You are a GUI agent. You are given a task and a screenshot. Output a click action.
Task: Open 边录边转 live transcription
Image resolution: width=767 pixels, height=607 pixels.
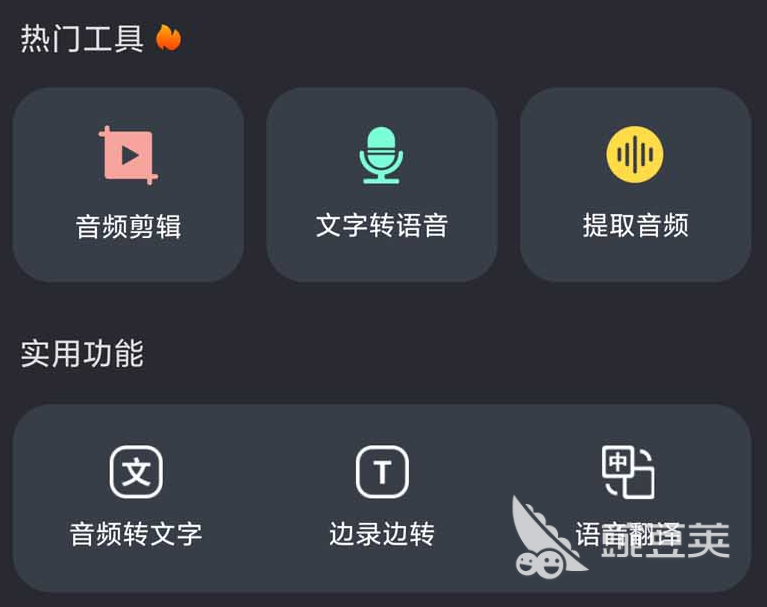[x=382, y=496]
